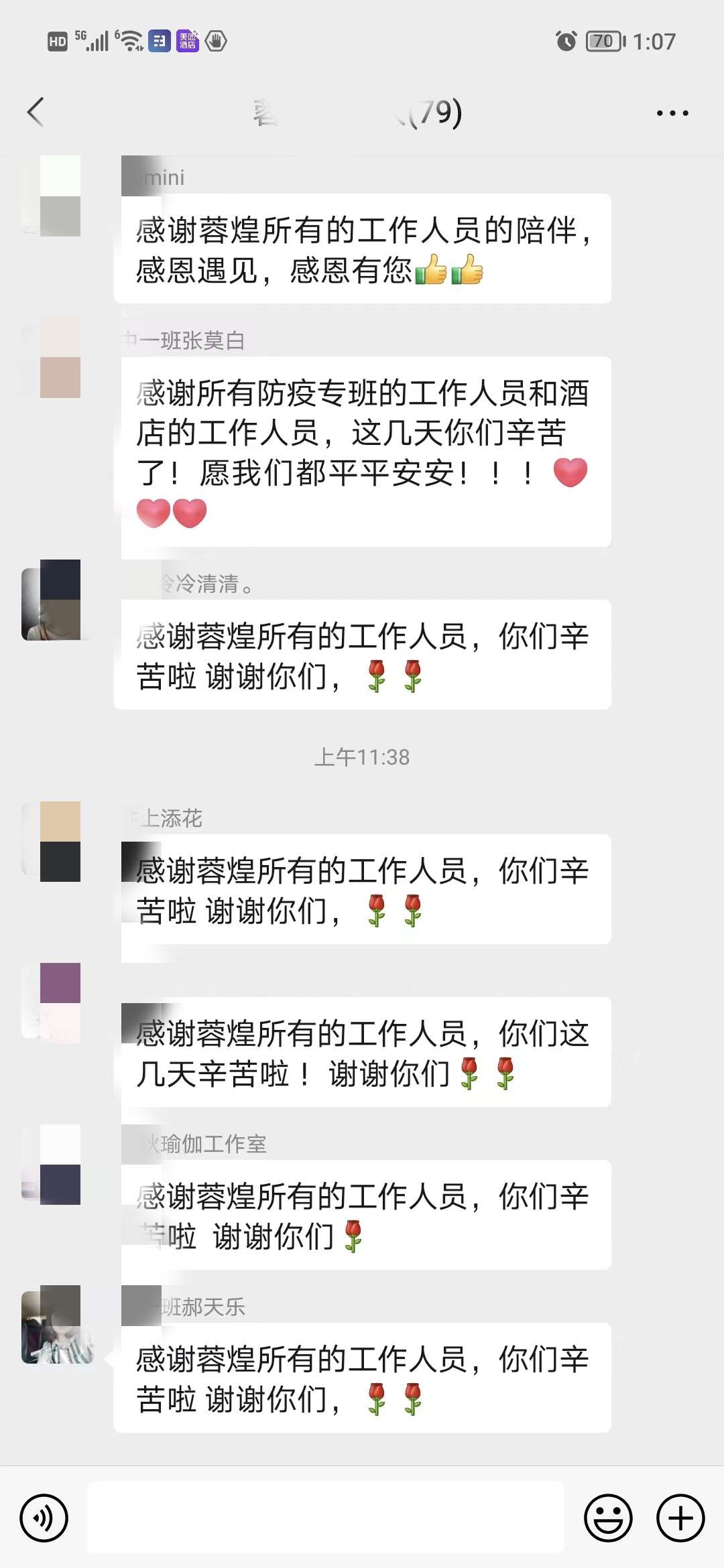The height and width of the screenshot is (1568, 724).
Task: Open the group chat info menu
Action: (672, 113)
